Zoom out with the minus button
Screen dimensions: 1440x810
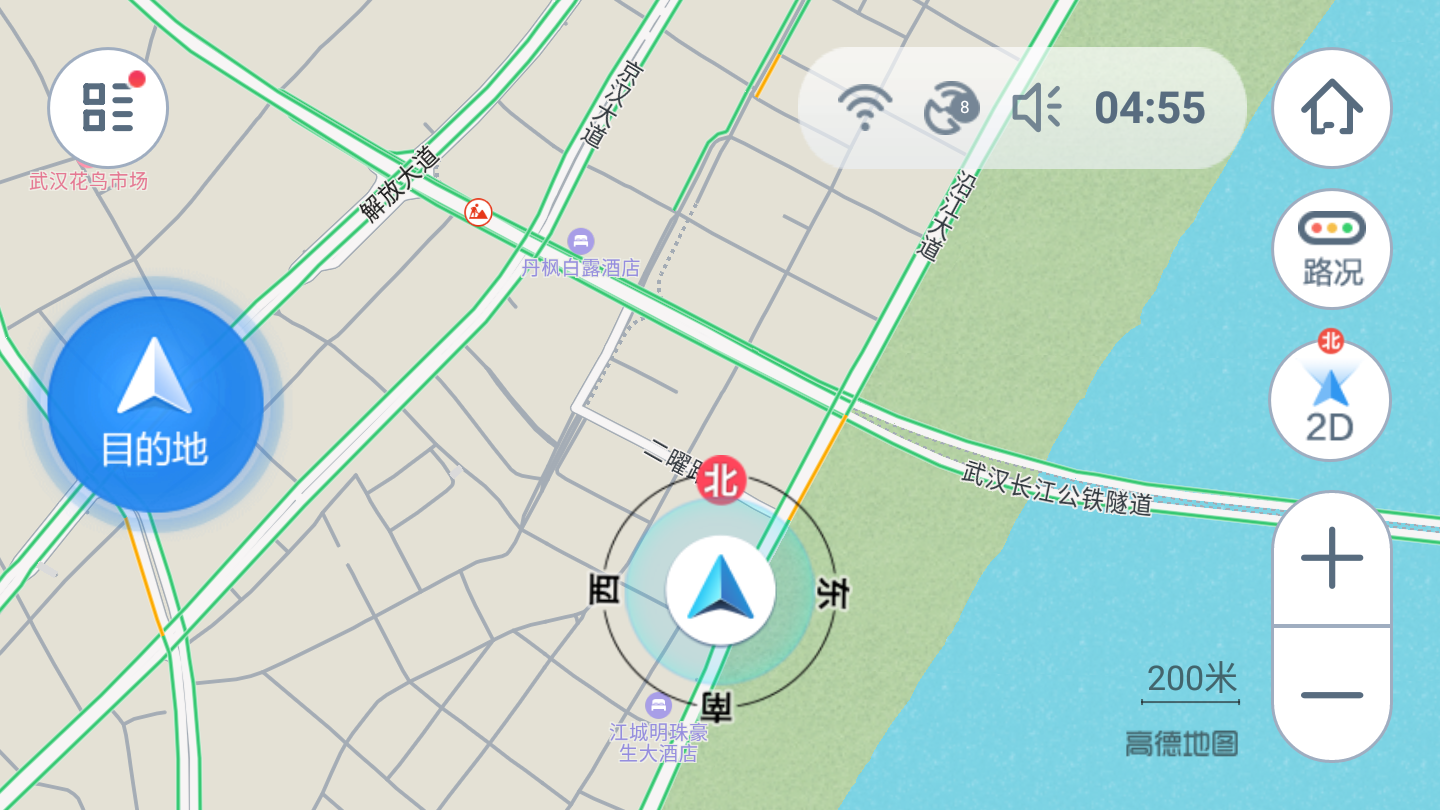(x=1331, y=694)
